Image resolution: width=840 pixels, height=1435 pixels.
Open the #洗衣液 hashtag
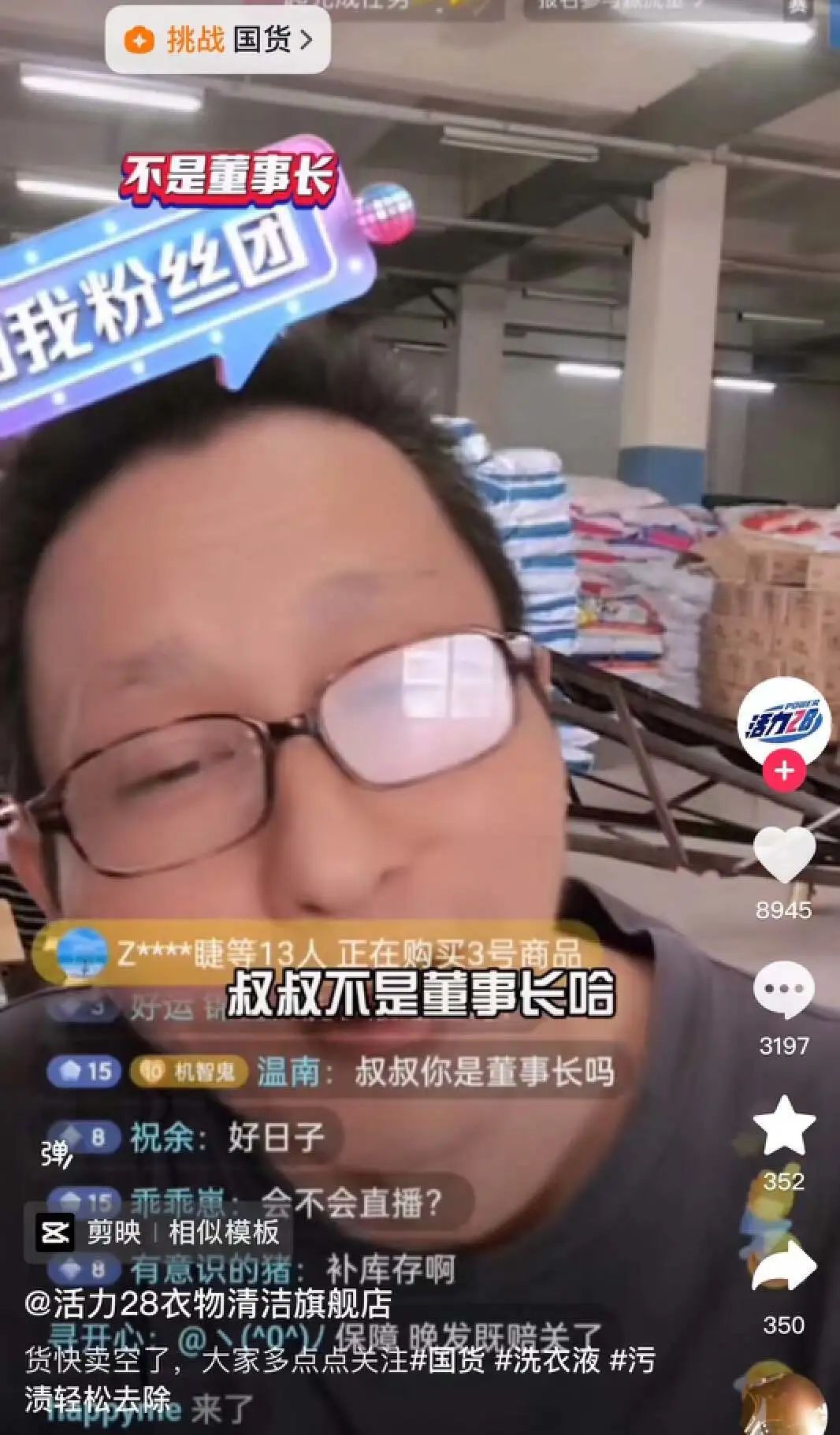(x=548, y=1360)
